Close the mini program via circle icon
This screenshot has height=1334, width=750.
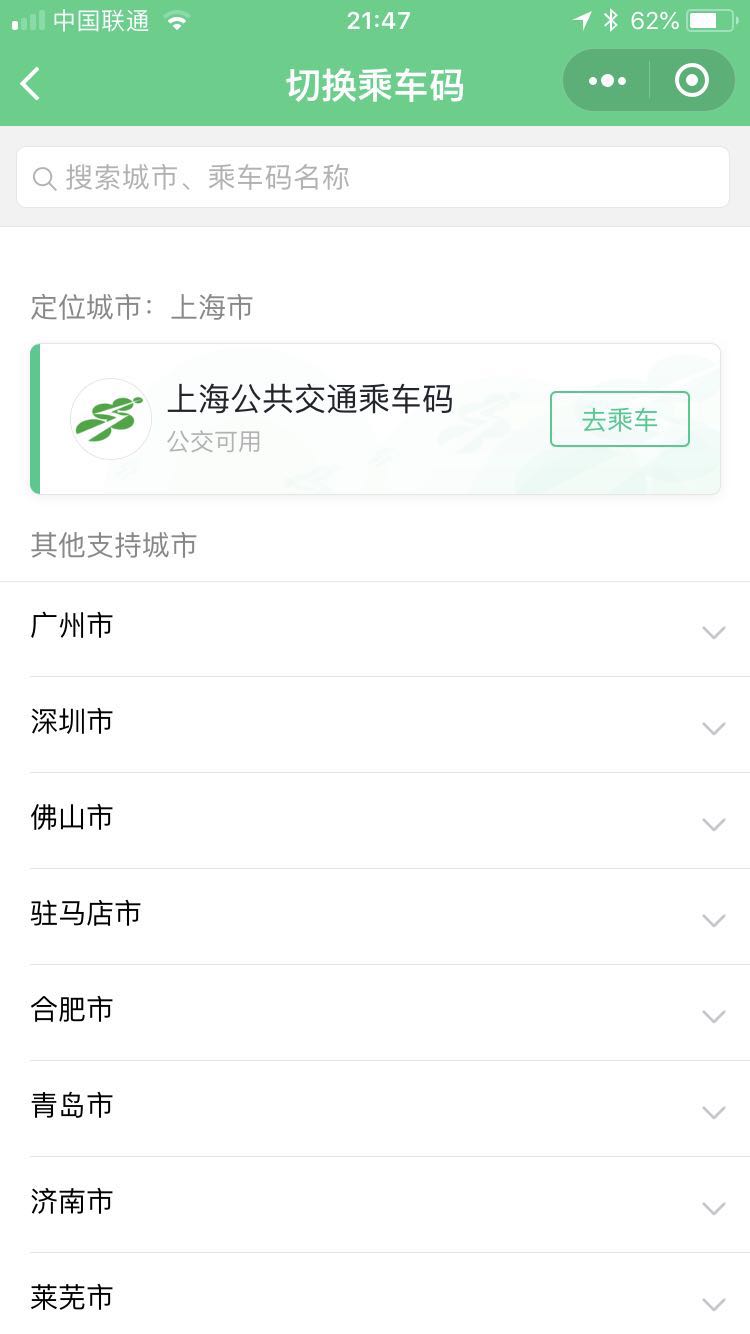tap(692, 81)
